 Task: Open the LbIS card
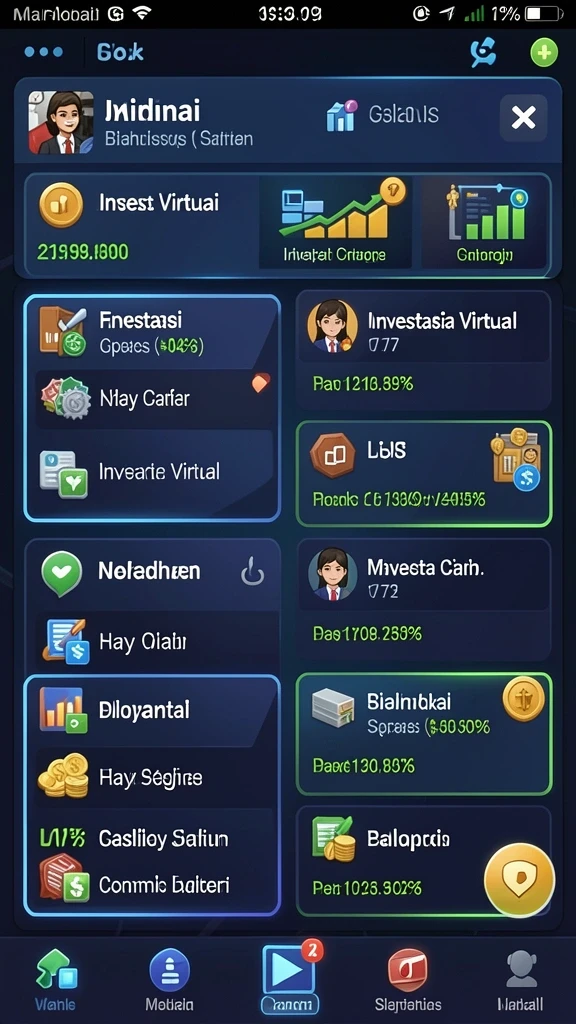(424, 473)
